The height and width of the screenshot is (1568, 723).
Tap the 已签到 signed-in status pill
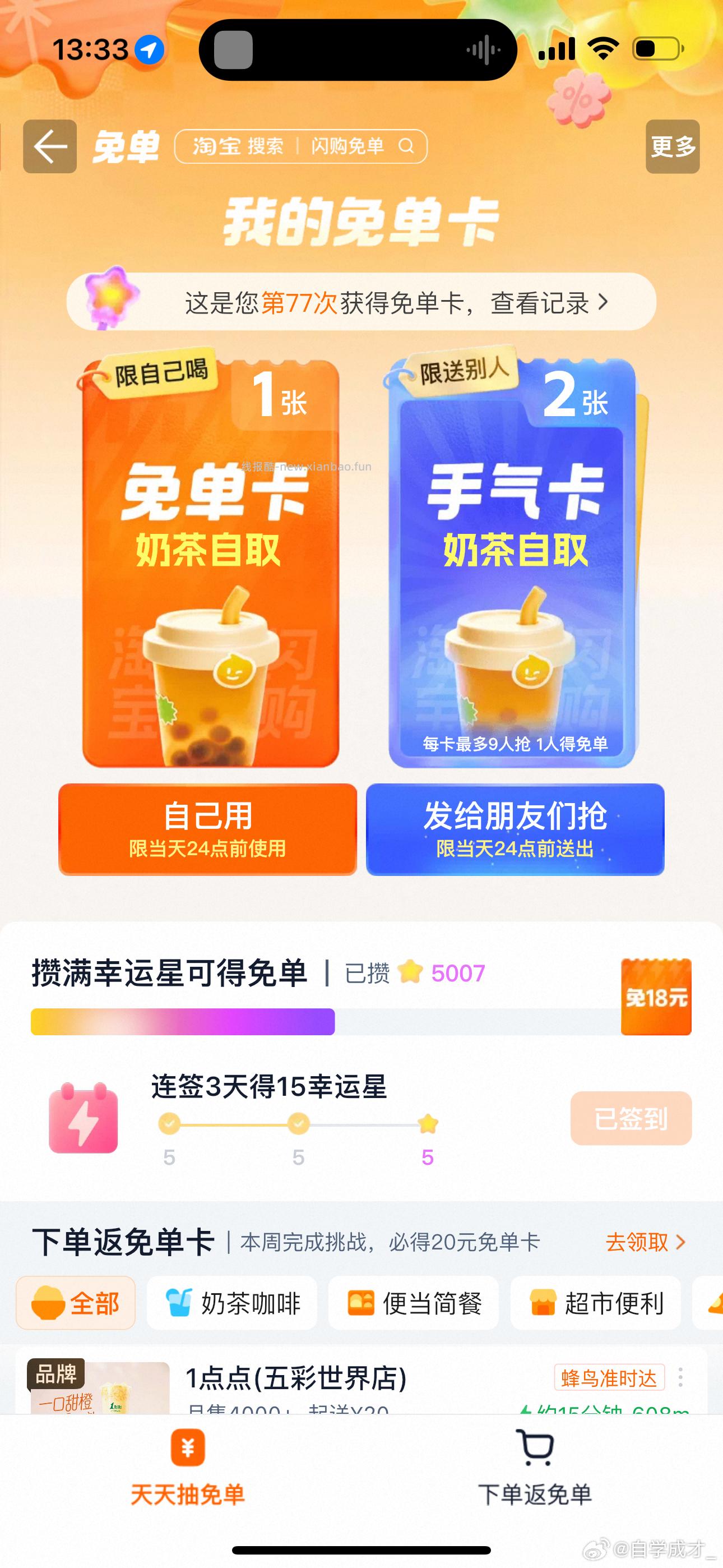(631, 1119)
